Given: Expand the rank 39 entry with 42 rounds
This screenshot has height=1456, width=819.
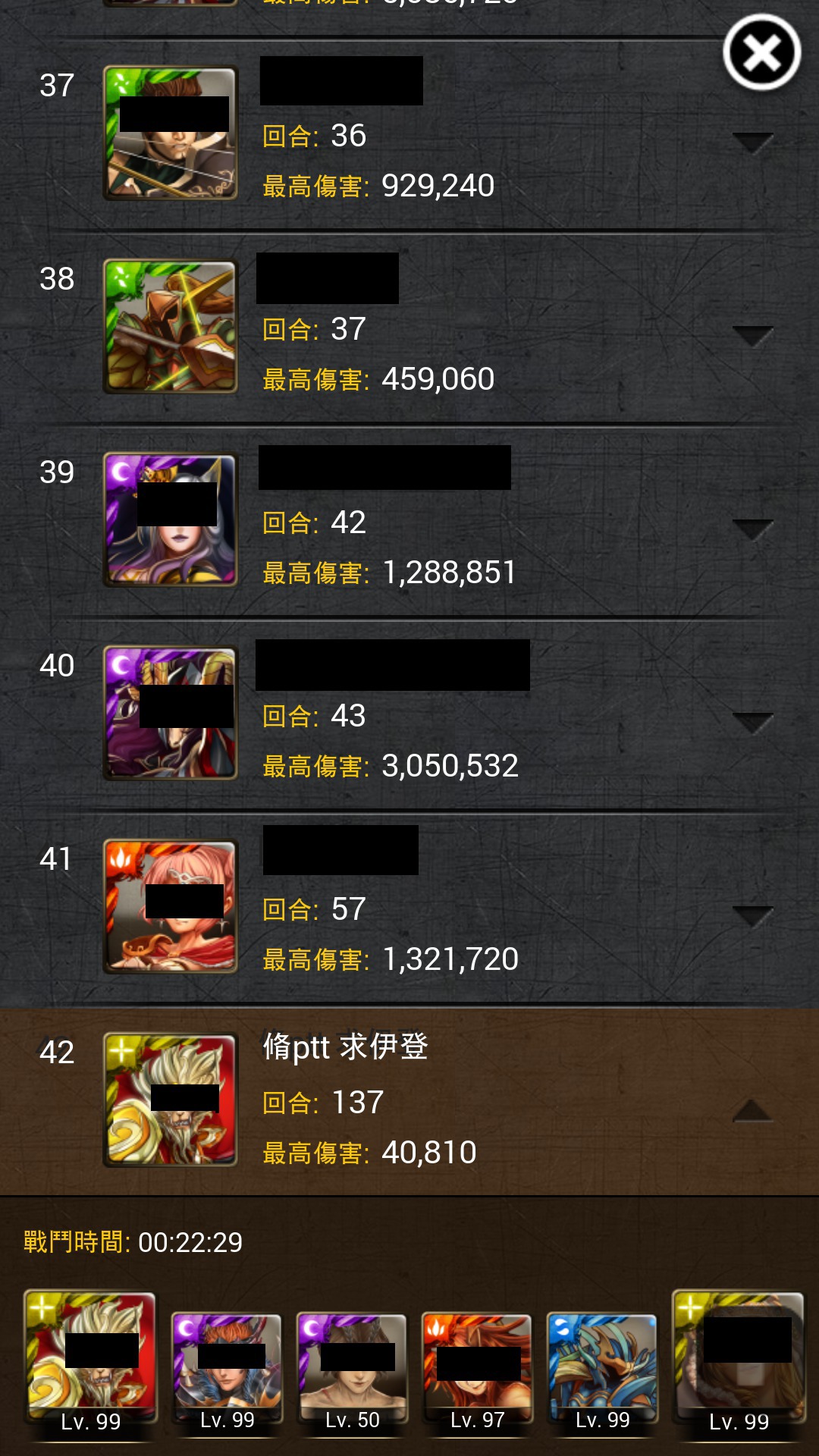Looking at the screenshot, I should pos(753,529).
